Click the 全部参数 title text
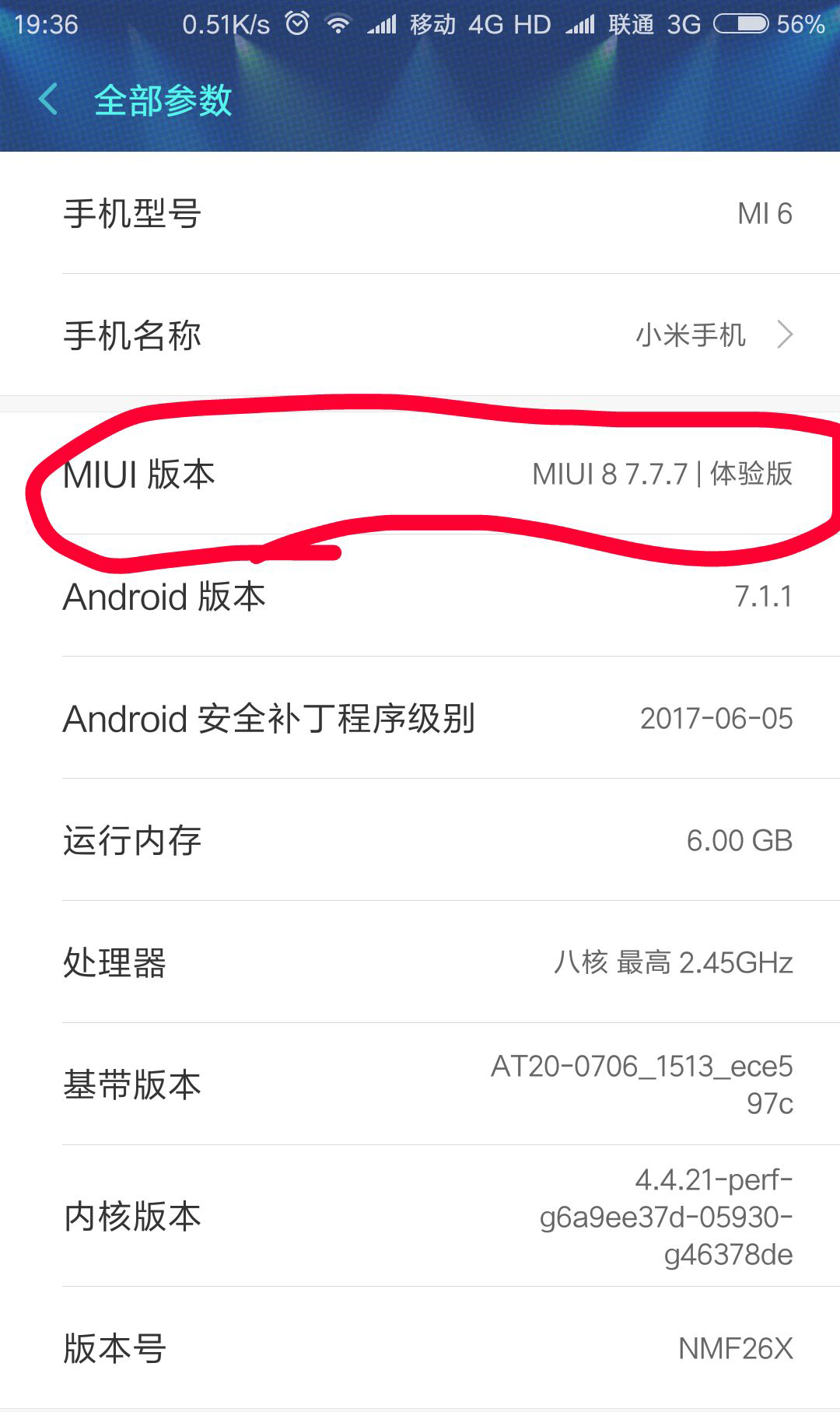 (163, 100)
